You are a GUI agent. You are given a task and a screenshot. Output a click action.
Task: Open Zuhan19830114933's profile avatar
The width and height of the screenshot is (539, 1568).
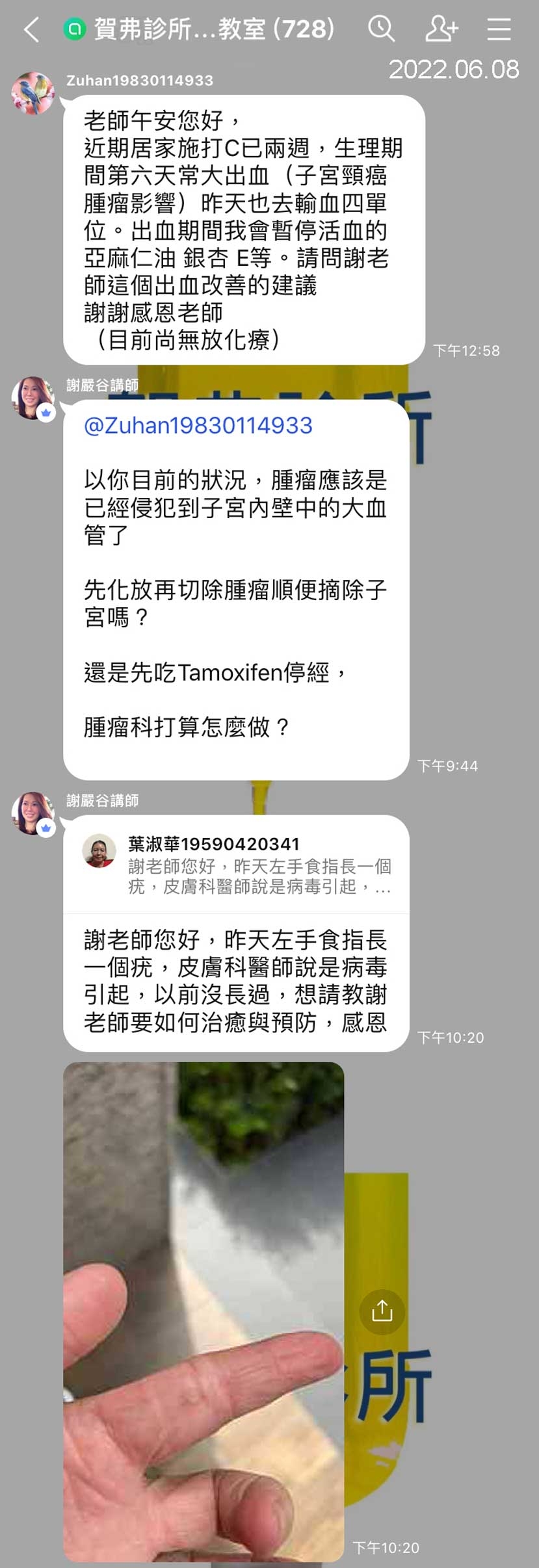[33, 93]
